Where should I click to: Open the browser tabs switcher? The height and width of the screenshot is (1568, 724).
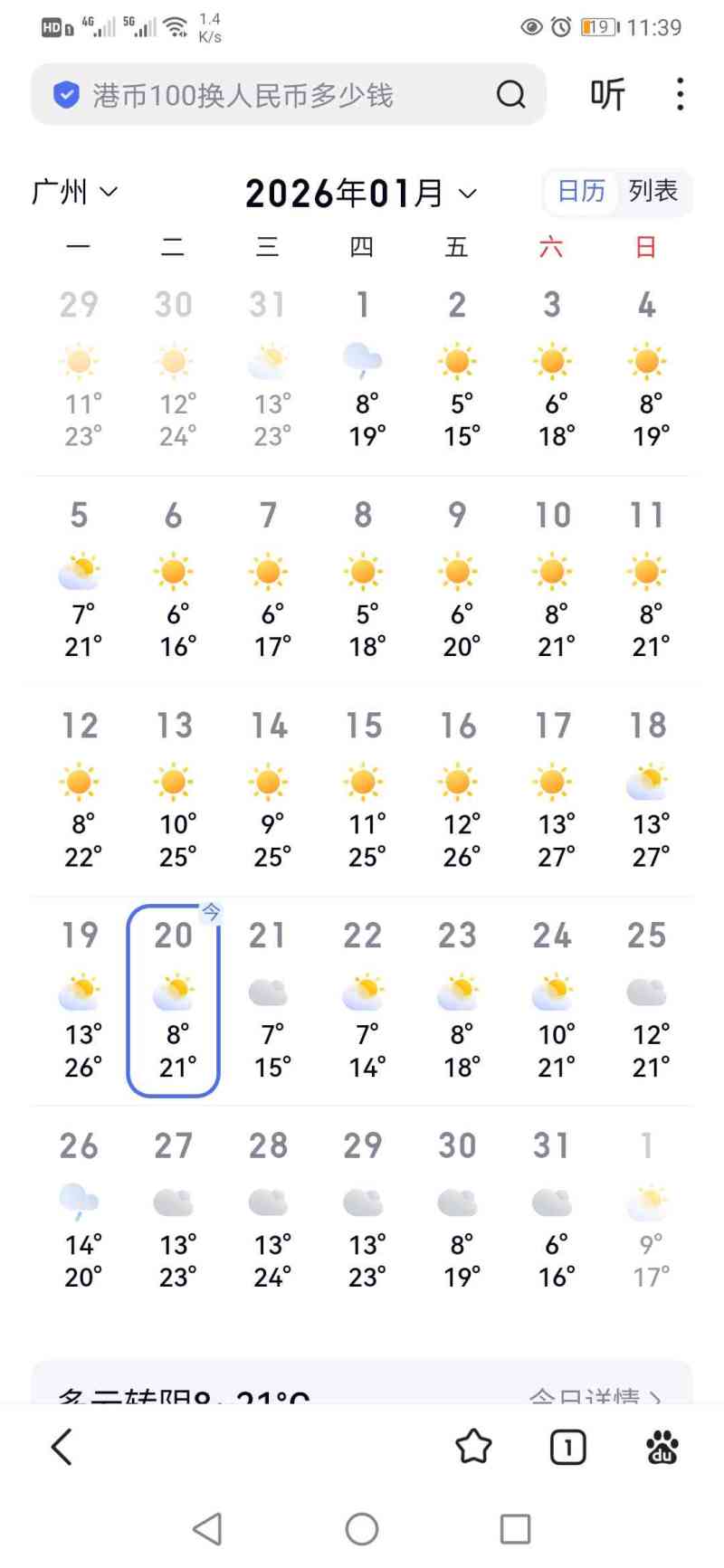tap(567, 1447)
